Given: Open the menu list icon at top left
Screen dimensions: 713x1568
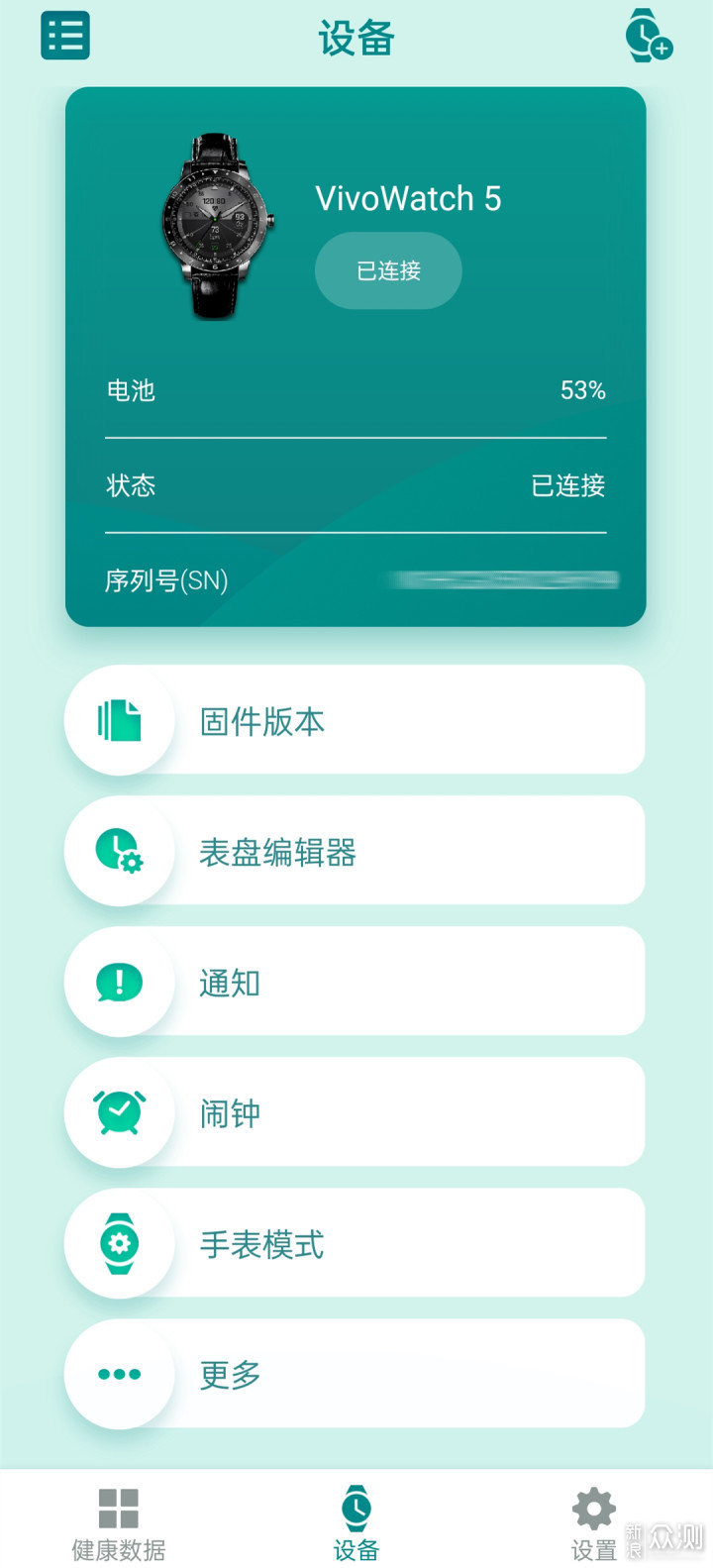Looking at the screenshot, I should coord(65,36).
